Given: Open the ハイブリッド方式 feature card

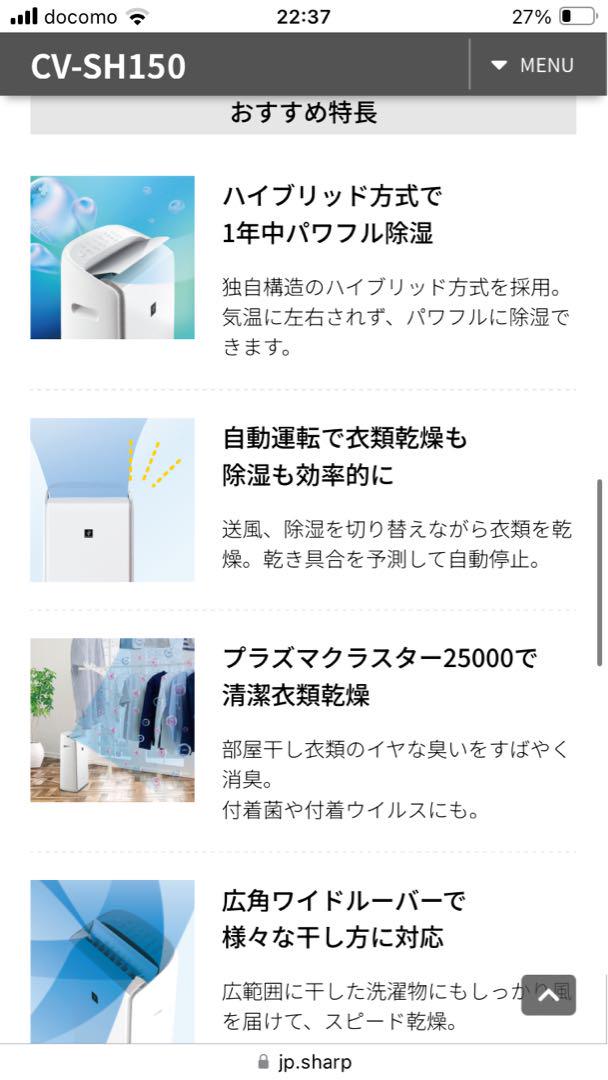Looking at the screenshot, I should tap(303, 268).
